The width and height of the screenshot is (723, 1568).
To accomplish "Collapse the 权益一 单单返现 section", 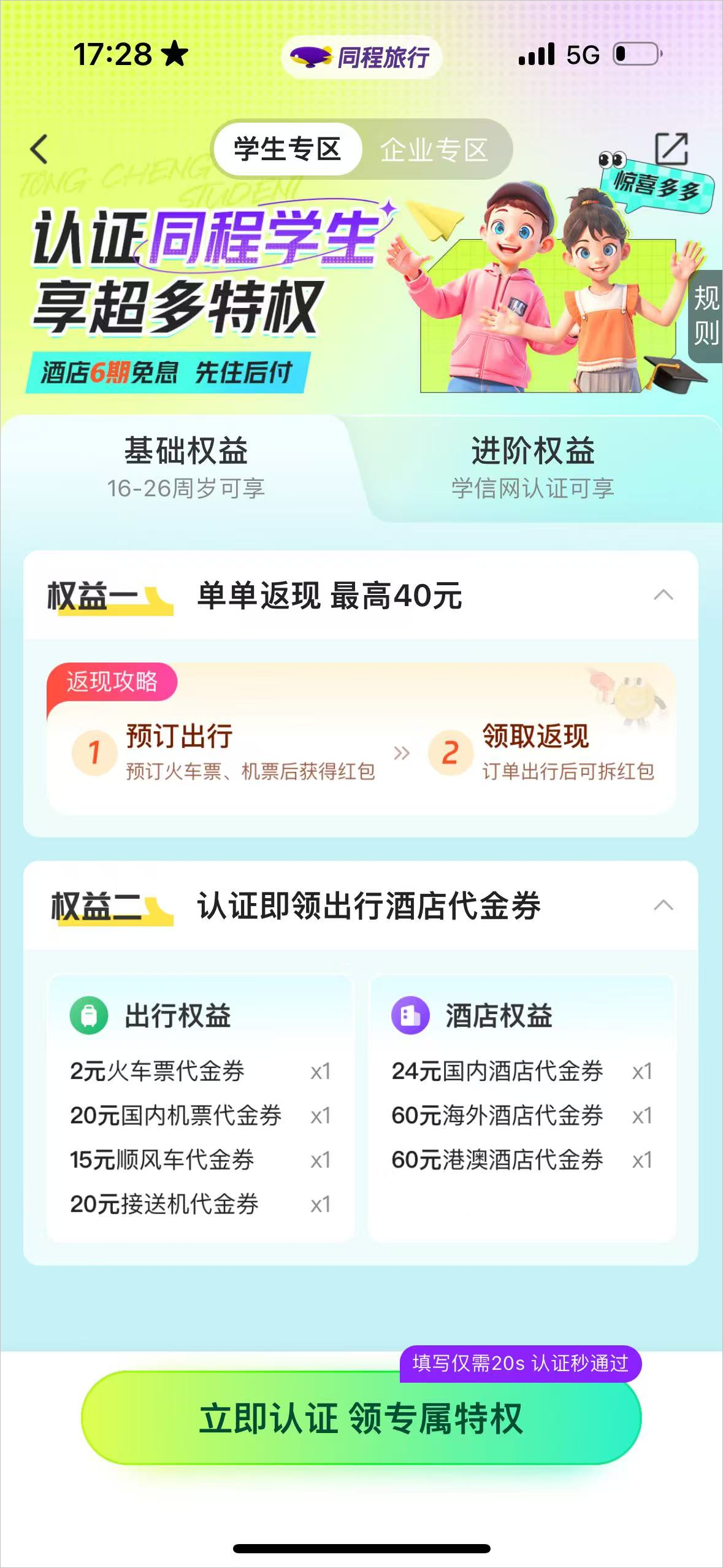I will point(664,595).
